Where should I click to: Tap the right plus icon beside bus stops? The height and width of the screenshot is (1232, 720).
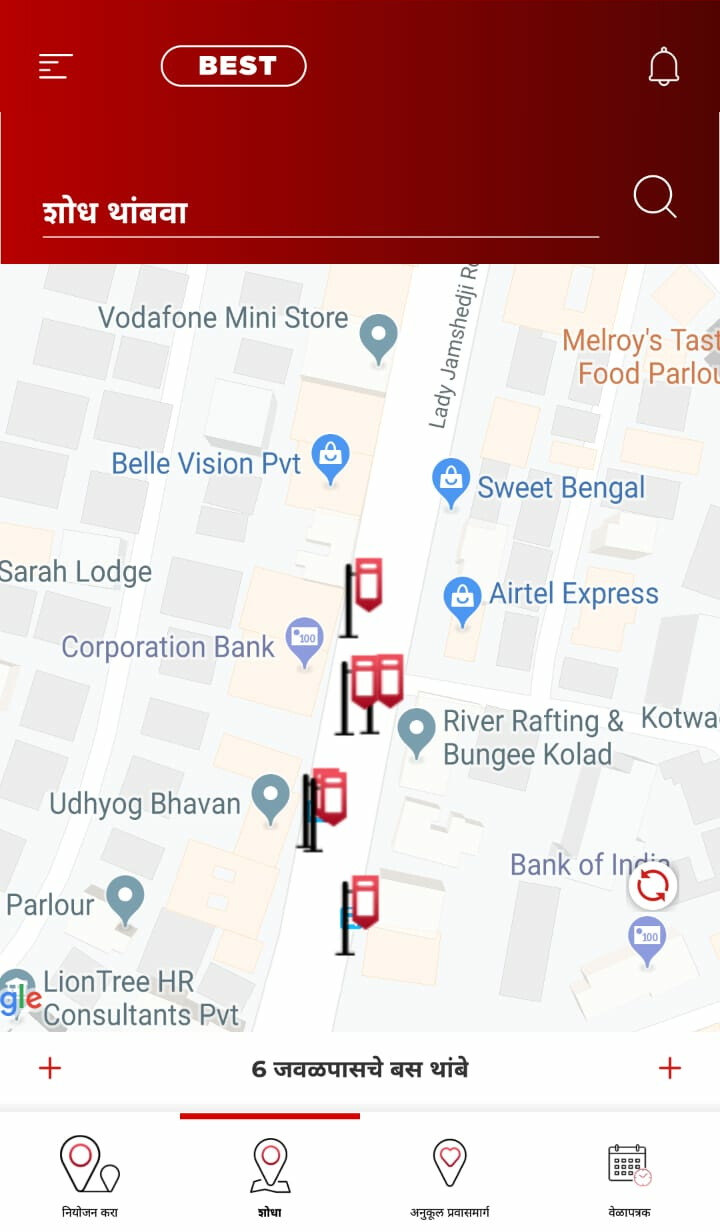click(670, 1068)
